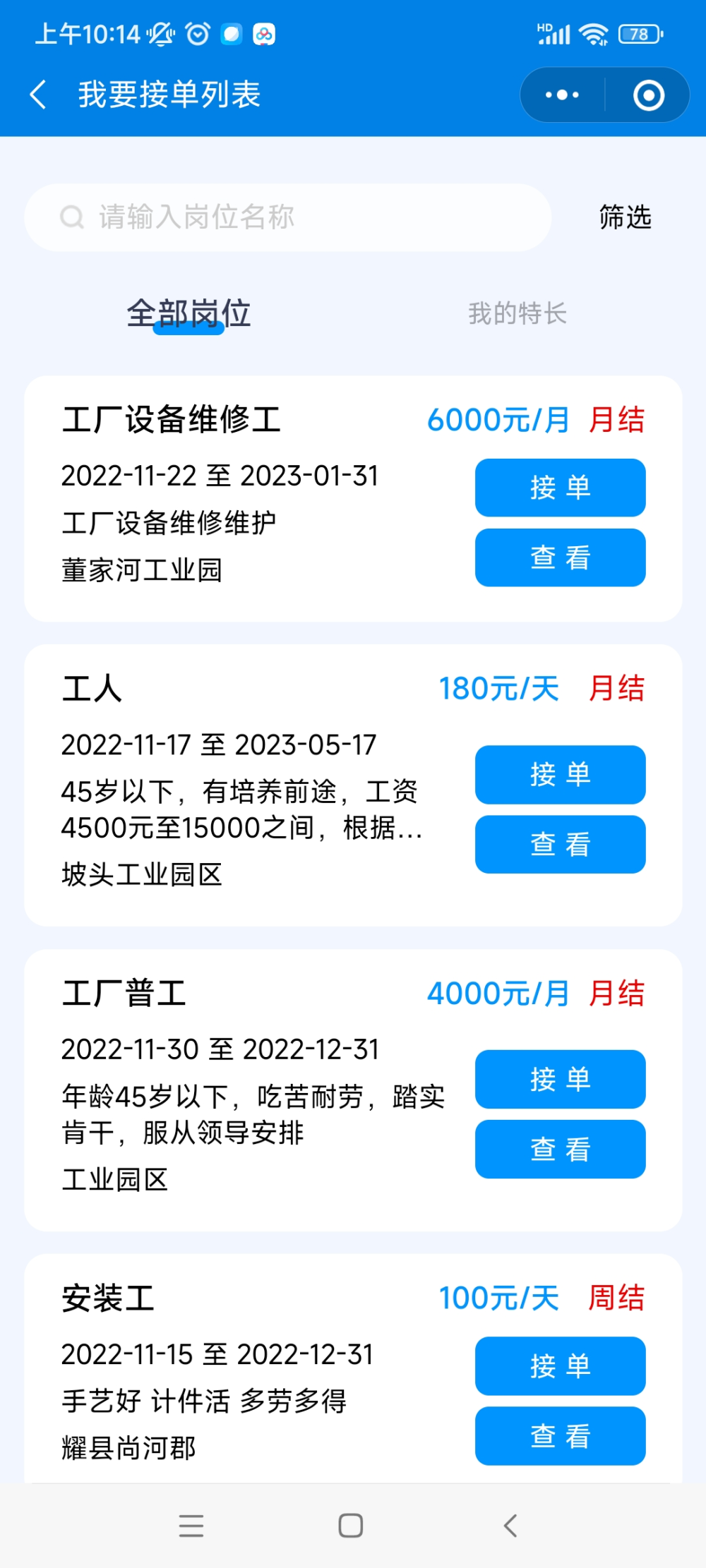This screenshot has width=706, height=1568.
Task: Go to the phone home screen
Action: click(x=351, y=1526)
